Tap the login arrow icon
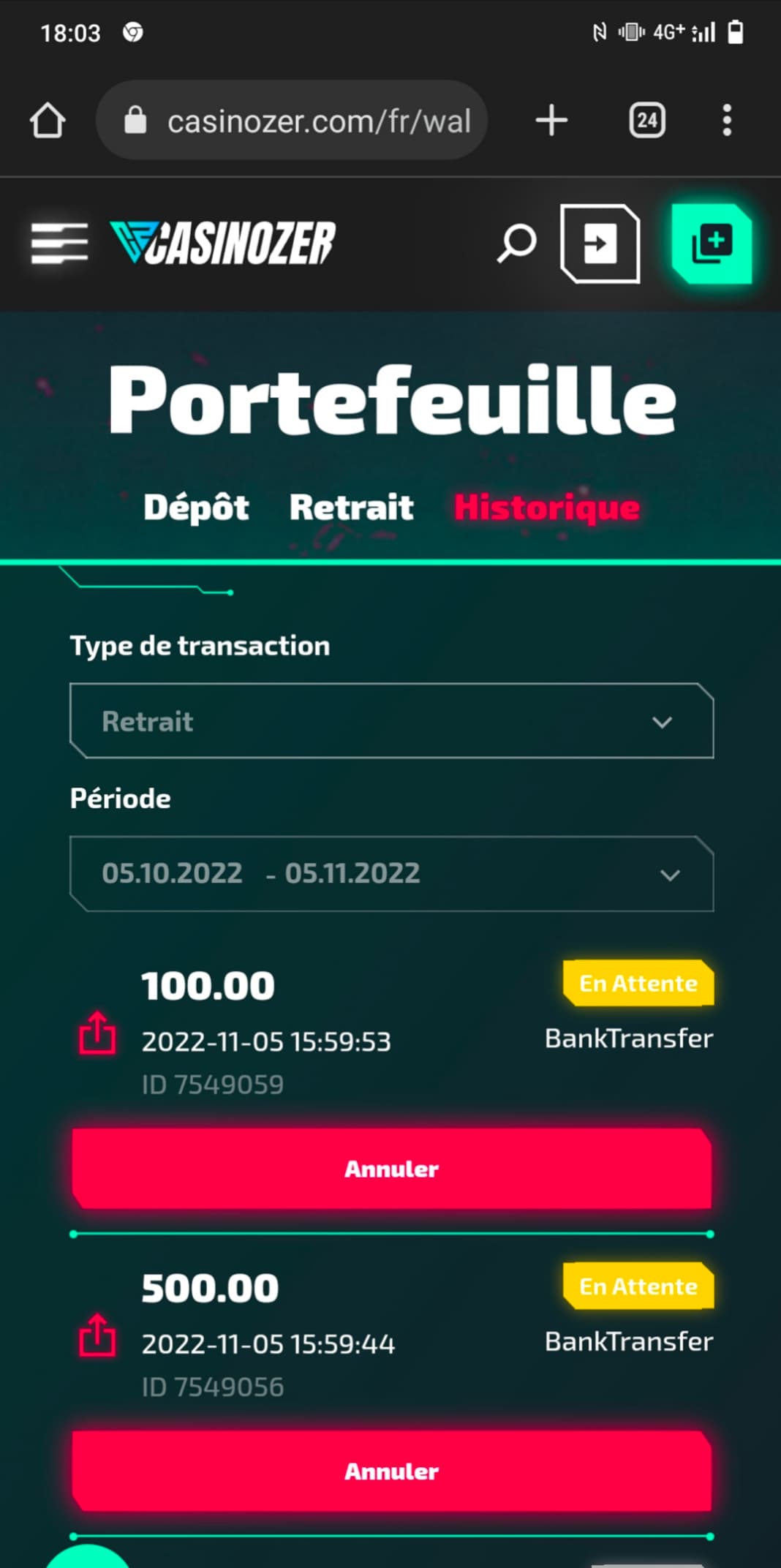 [600, 243]
